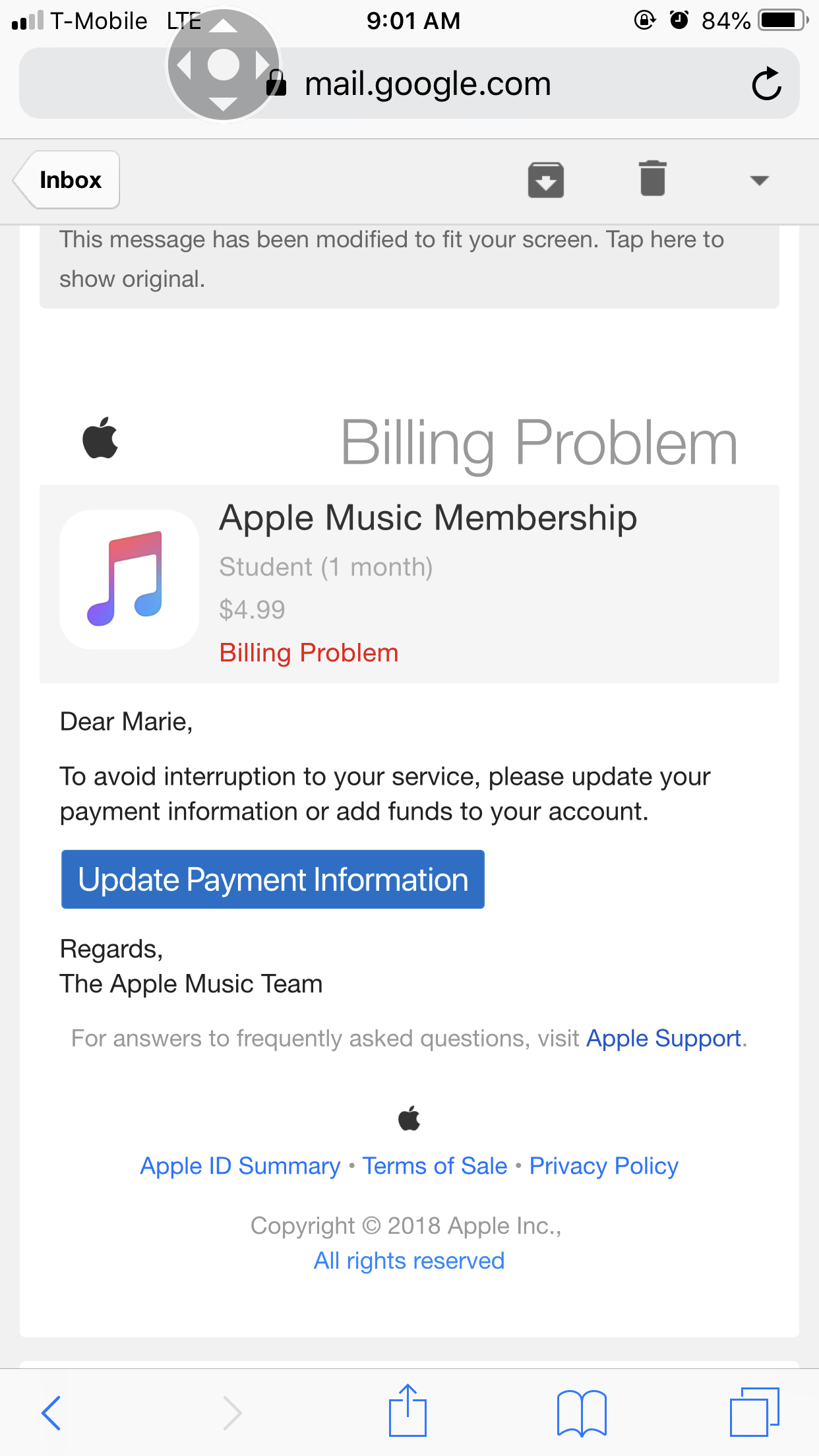This screenshot has width=819, height=1456.
Task: Navigate back in Safari
Action: pos(51,1412)
